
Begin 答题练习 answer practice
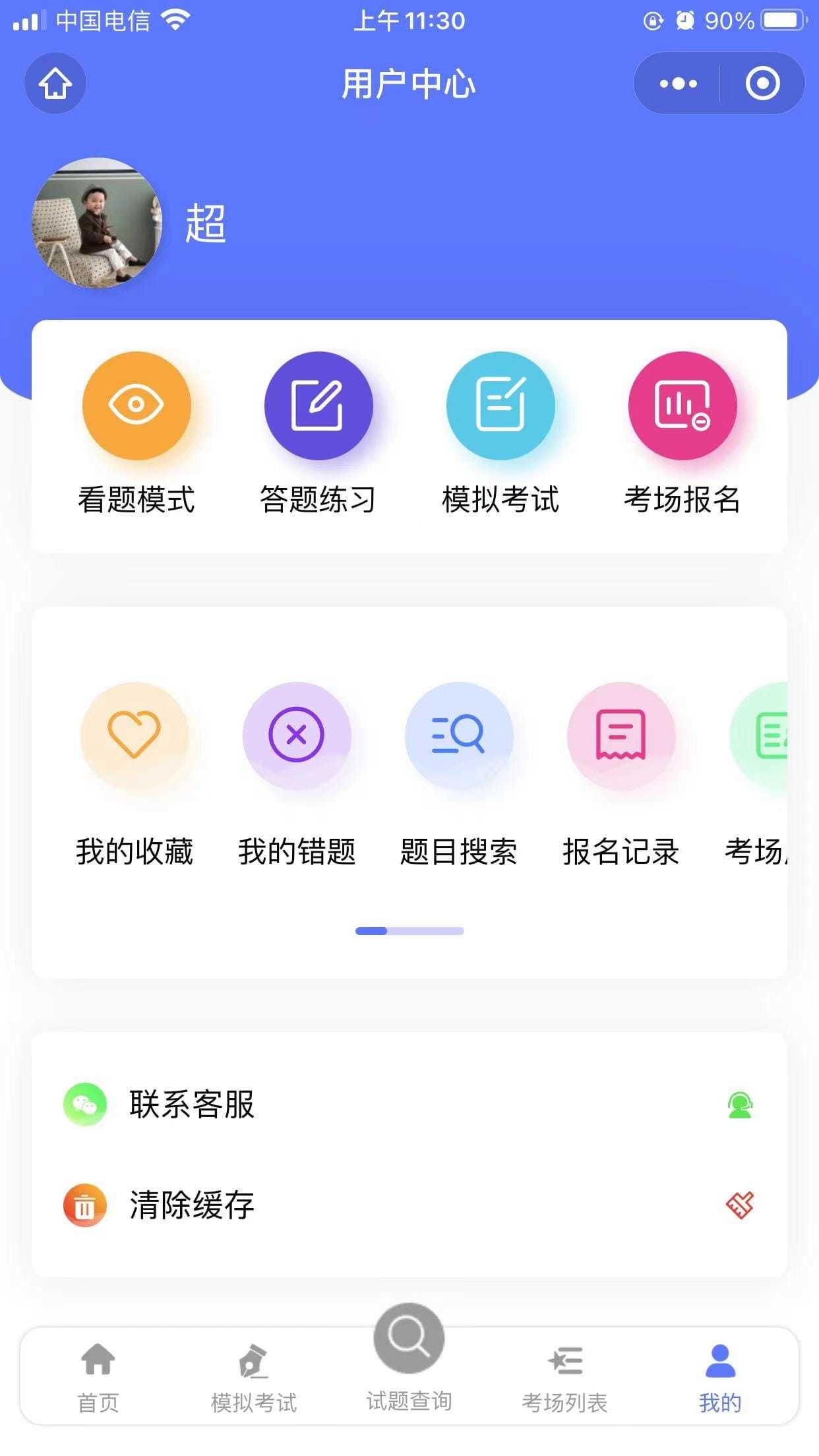(x=318, y=406)
